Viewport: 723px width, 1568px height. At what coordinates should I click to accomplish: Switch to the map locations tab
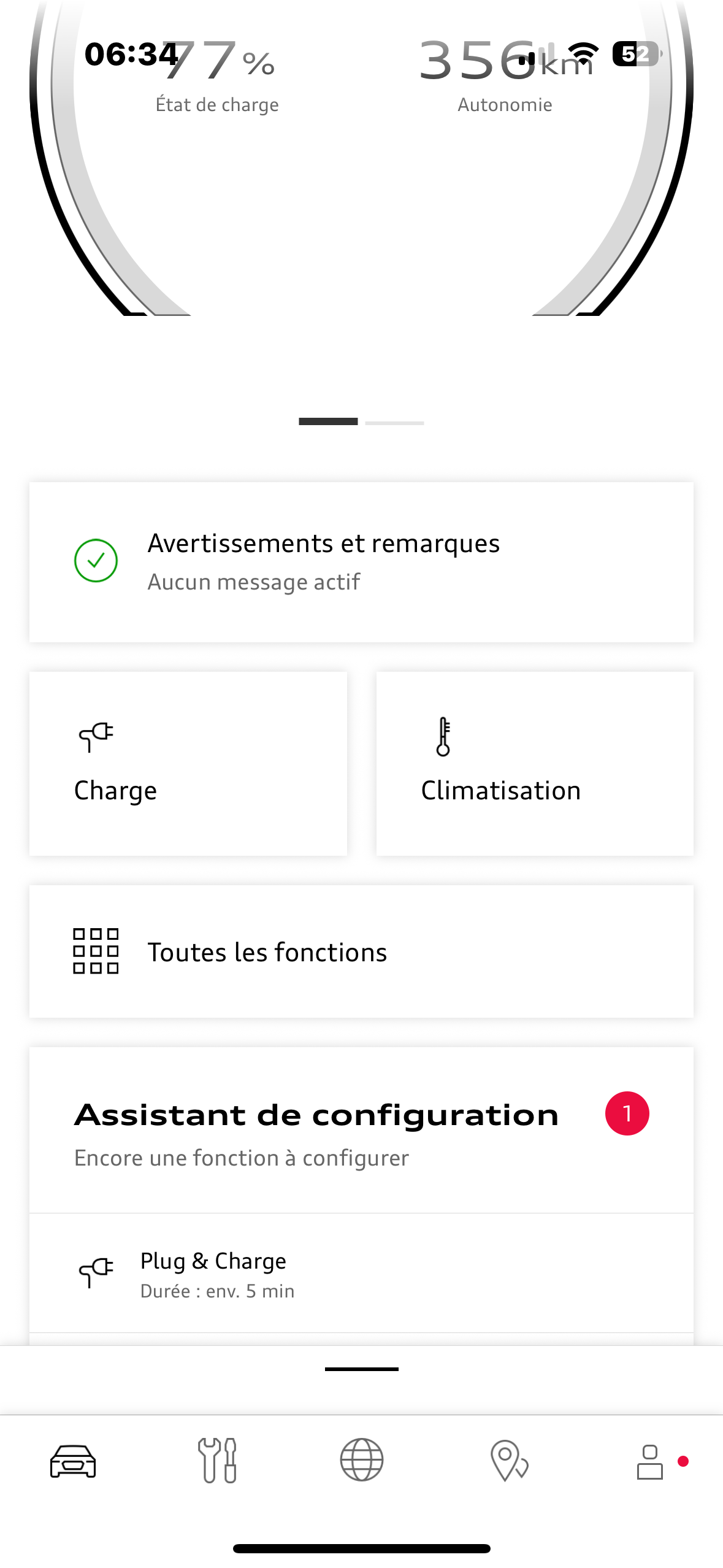click(509, 1461)
